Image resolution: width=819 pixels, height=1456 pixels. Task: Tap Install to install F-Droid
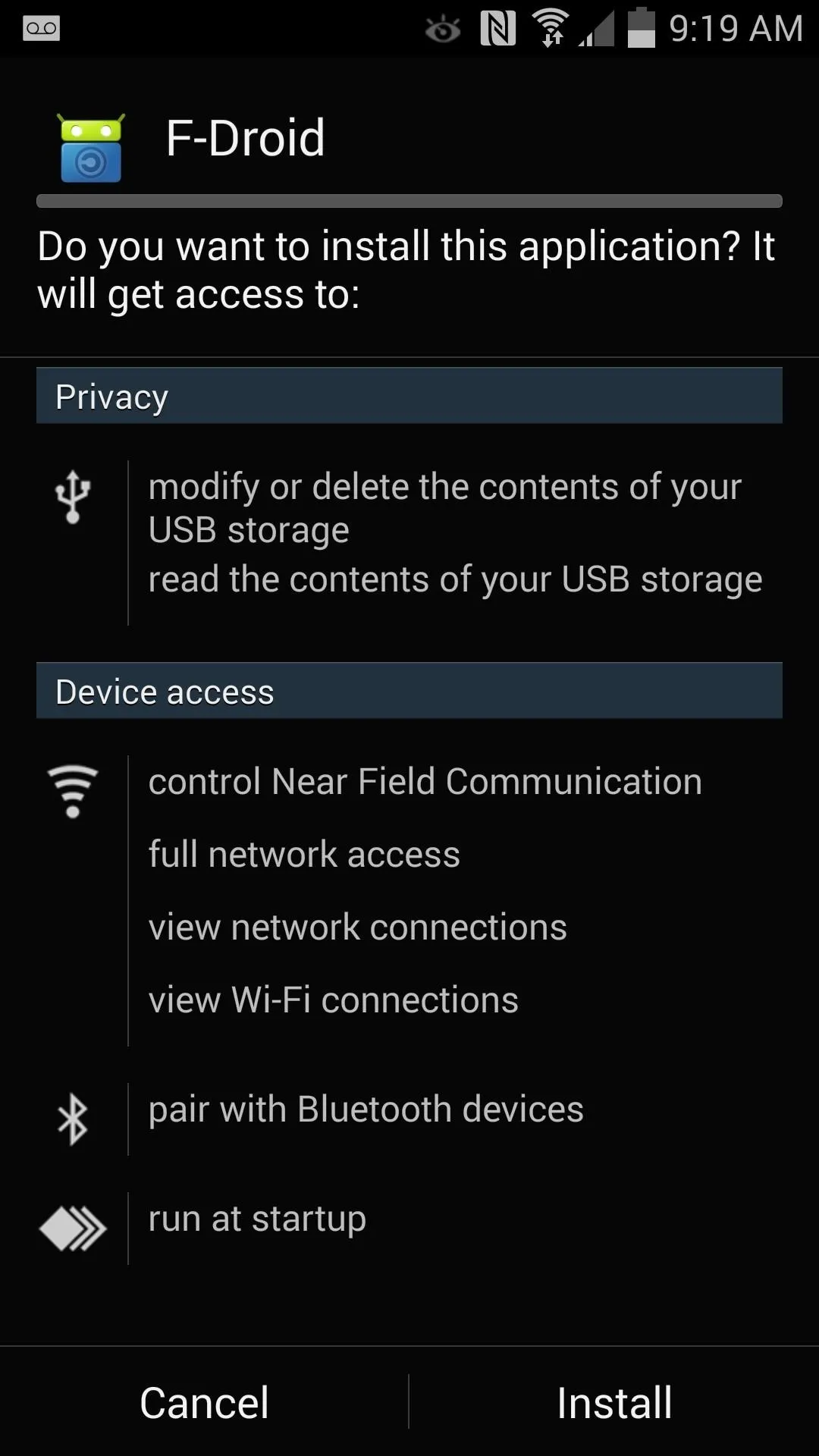[614, 1402]
